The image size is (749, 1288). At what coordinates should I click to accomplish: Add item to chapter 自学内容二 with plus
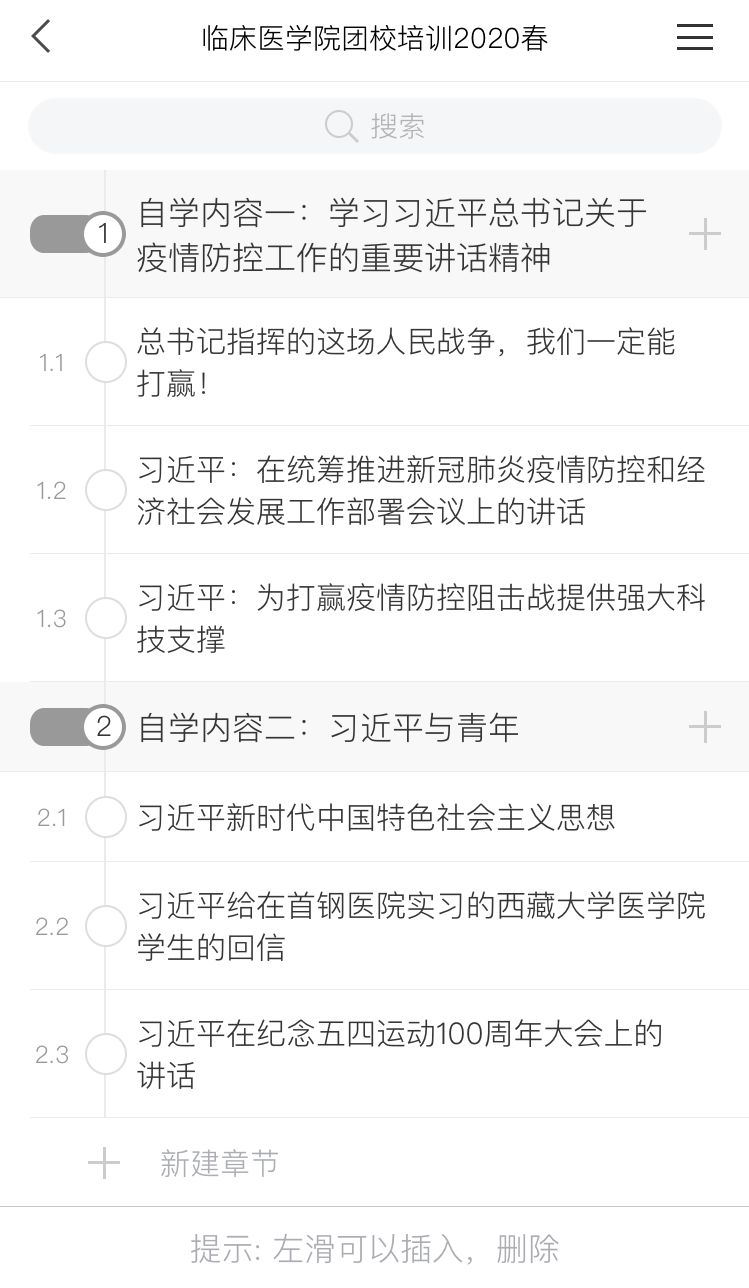pyautogui.click(x=704, y=727)
